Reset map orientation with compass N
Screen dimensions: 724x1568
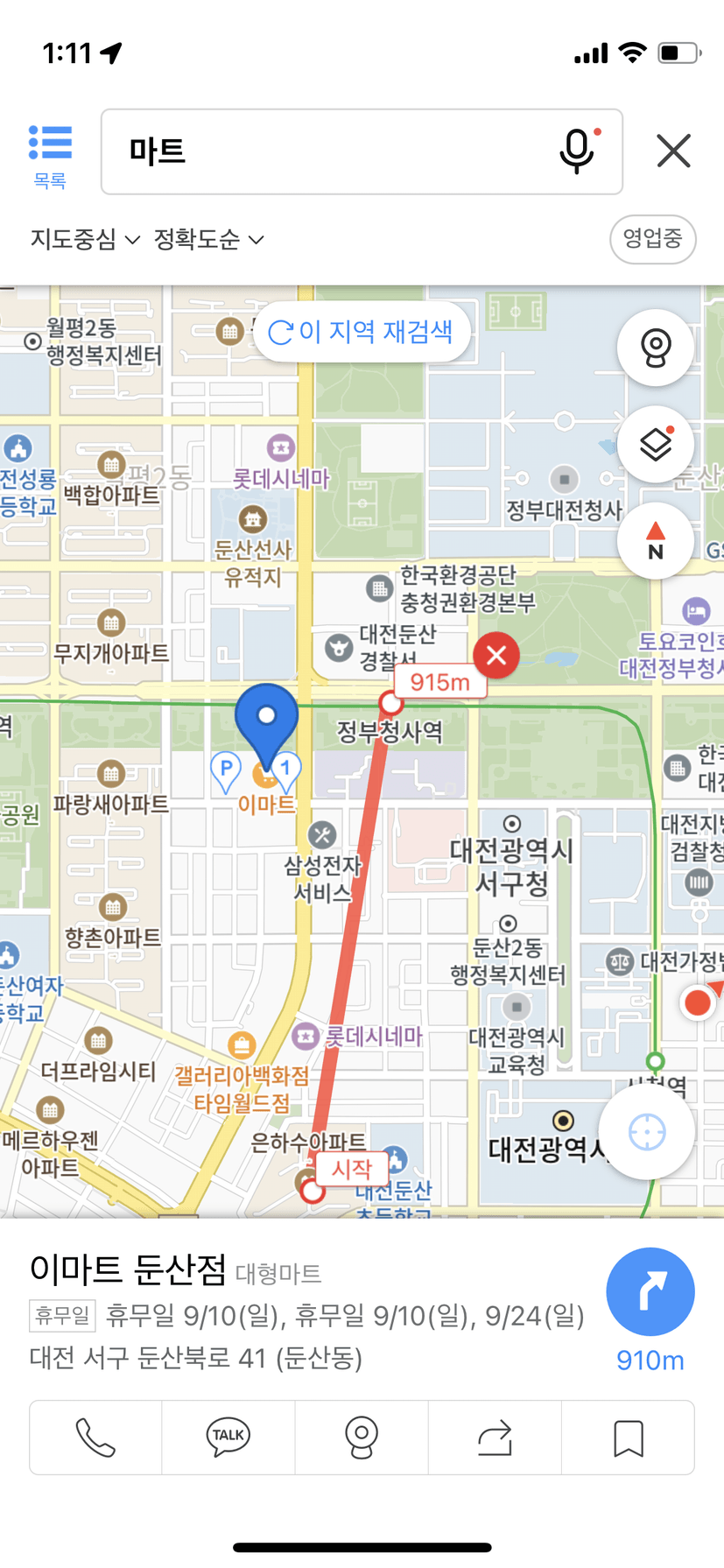(655, 540)
